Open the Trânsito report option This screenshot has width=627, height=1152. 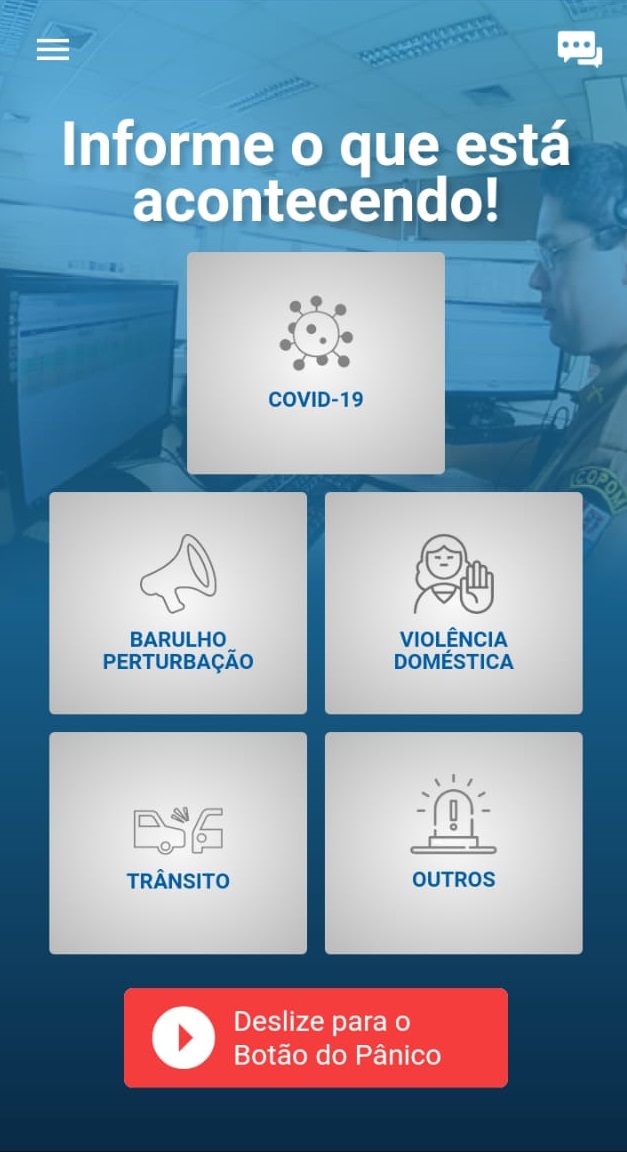coord(178,843)
